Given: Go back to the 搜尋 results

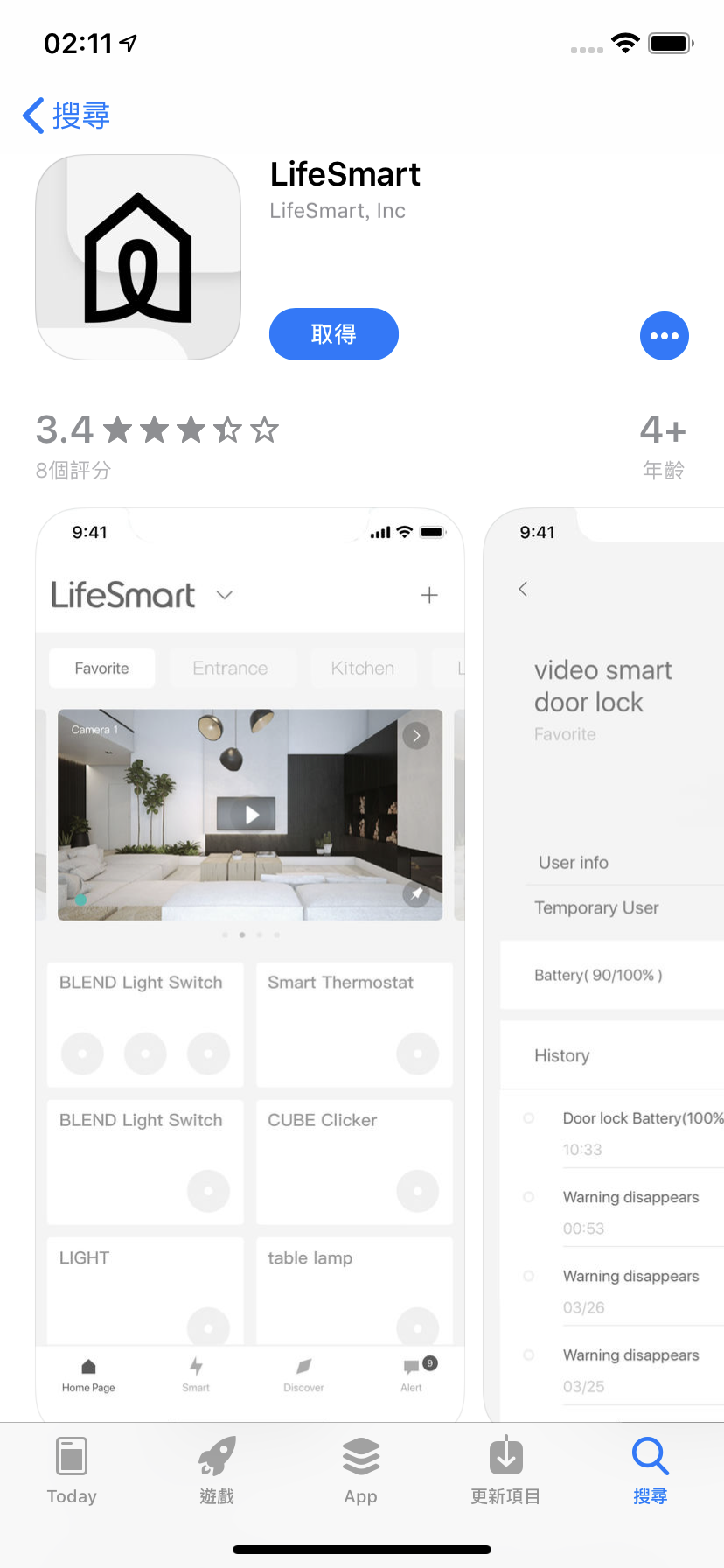Looking at the screenshot, I should point(66,115).
